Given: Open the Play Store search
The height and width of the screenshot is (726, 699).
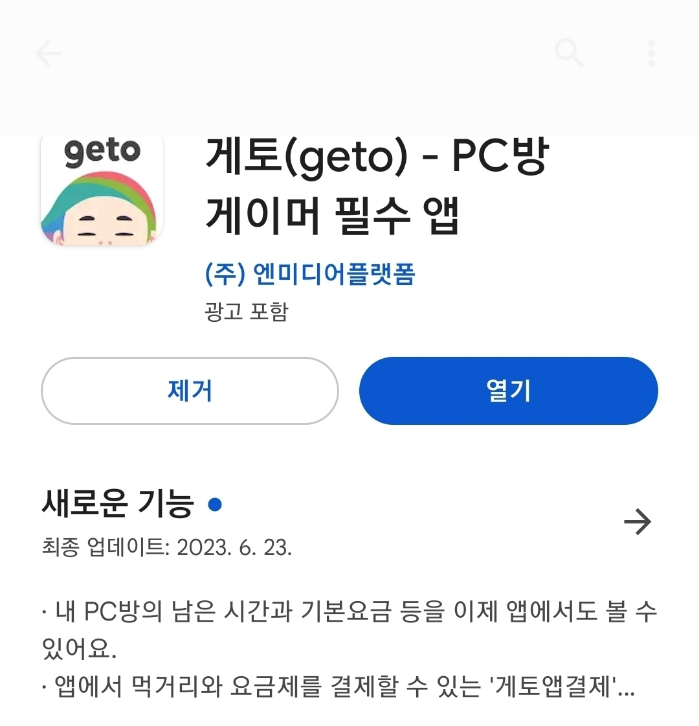Looking at the screenshot, I should pyautogui.click(x=569, y=54).
